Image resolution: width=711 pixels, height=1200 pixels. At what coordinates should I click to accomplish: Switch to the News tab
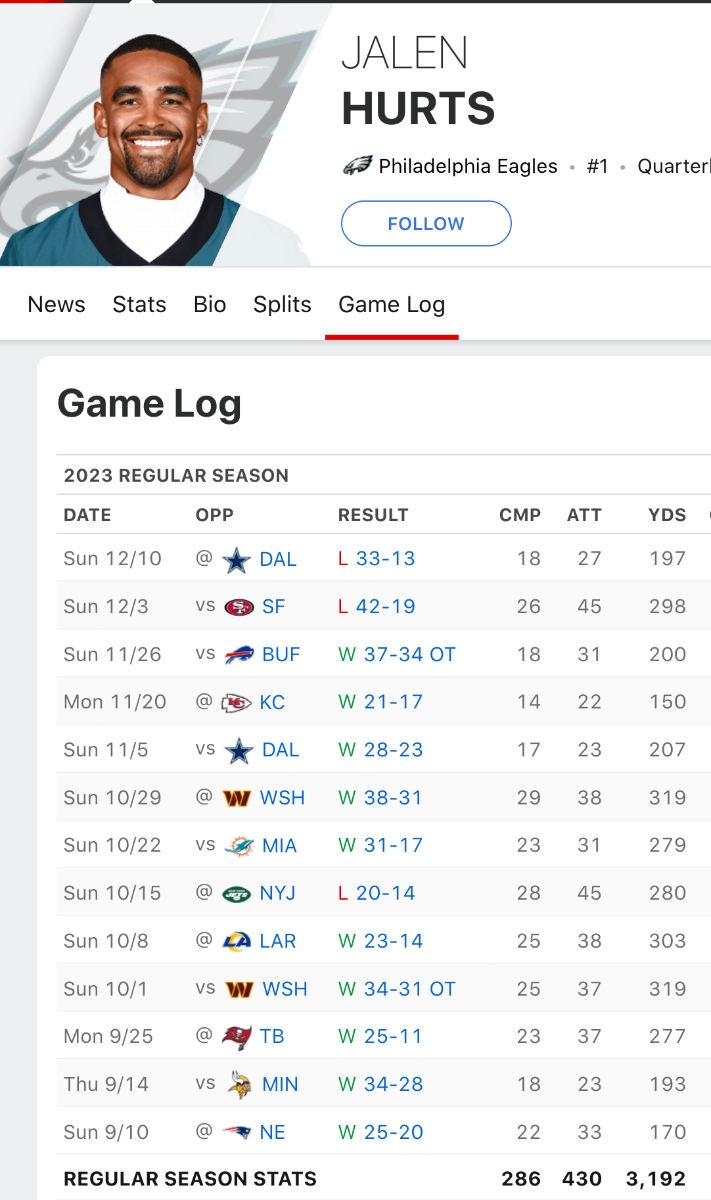coord(56,304)
